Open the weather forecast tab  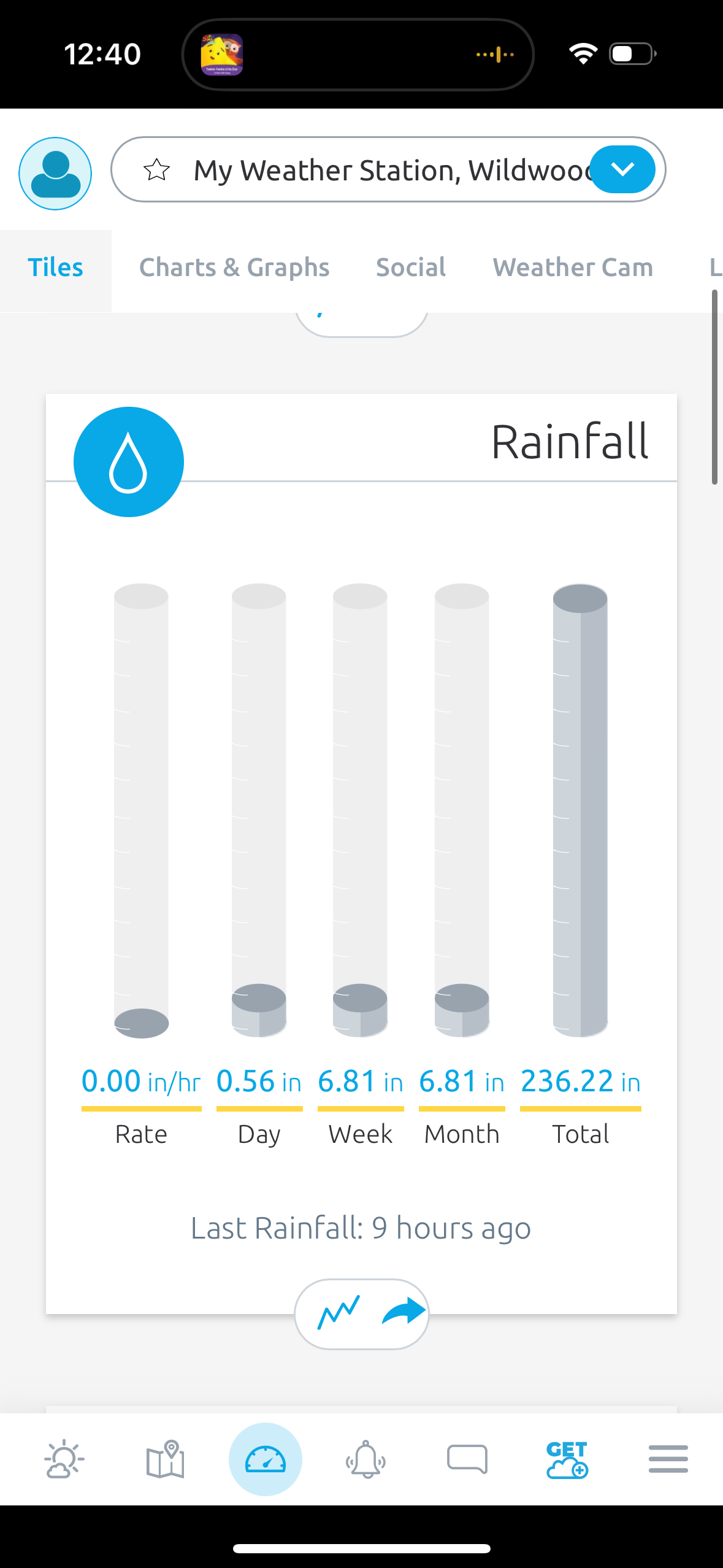coord(64,1459)
